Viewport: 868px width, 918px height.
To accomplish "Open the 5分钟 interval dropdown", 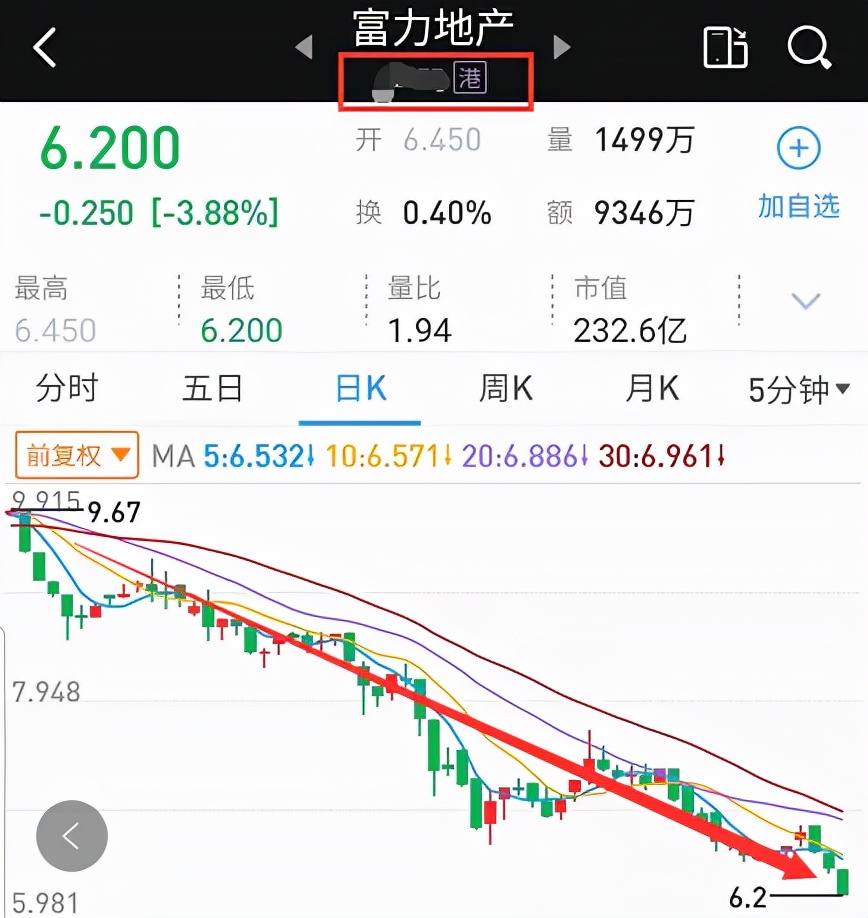I will click(800, 389).
